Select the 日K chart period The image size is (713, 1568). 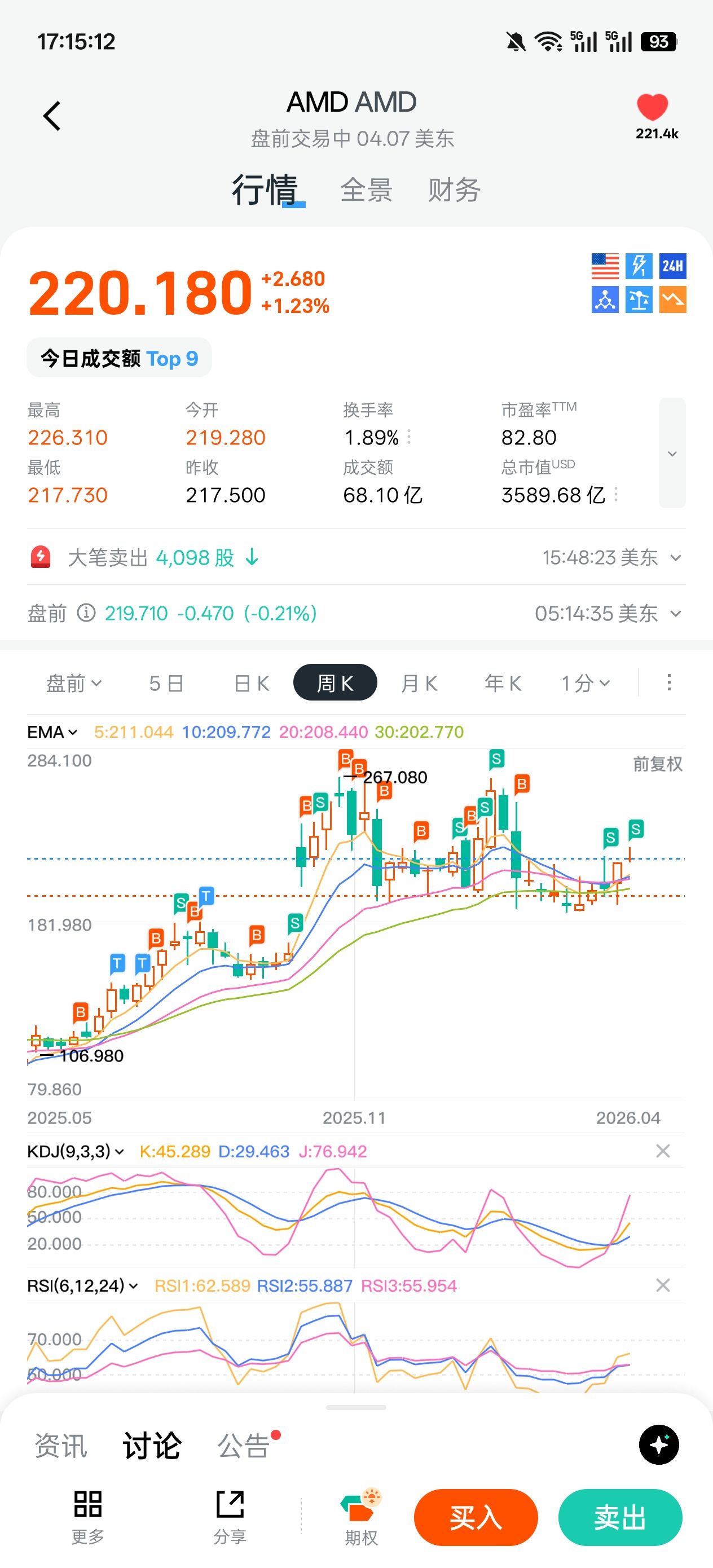252,683
